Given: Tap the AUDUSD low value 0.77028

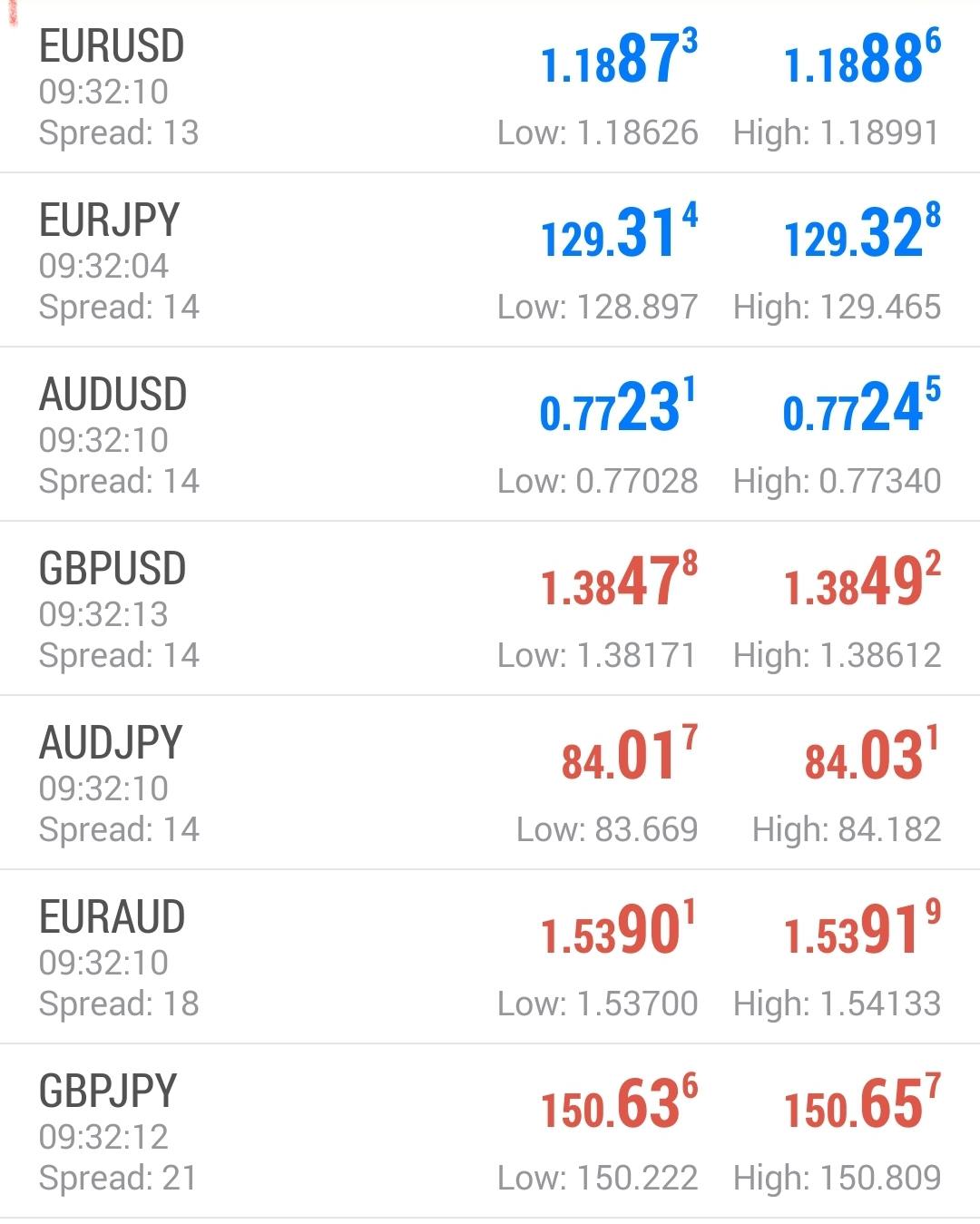Looking at the screenshot, I should [599, 480].
